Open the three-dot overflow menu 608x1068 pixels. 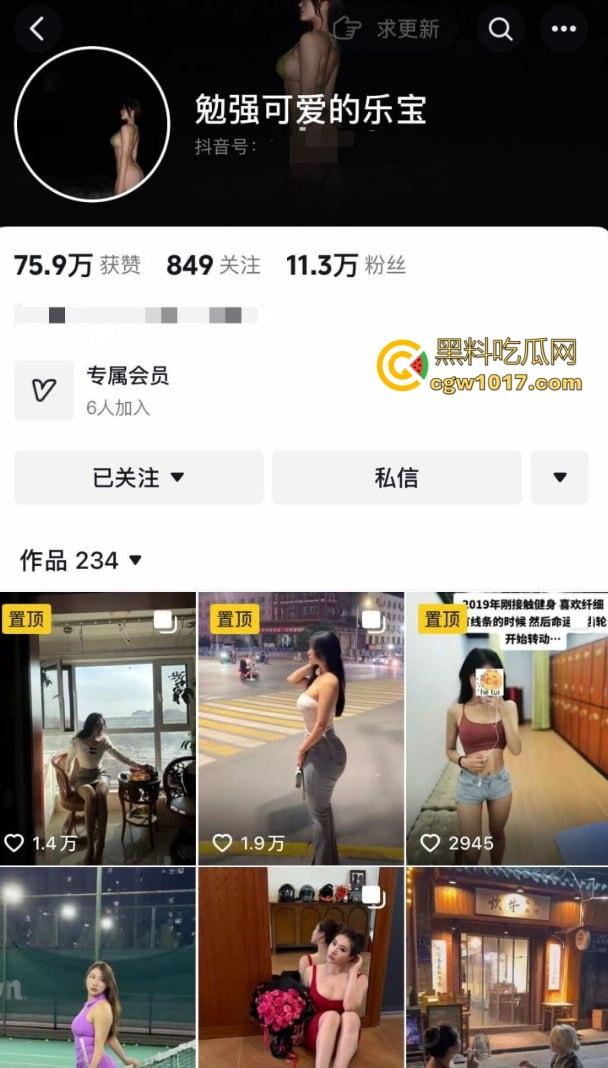tap(563, 29)
